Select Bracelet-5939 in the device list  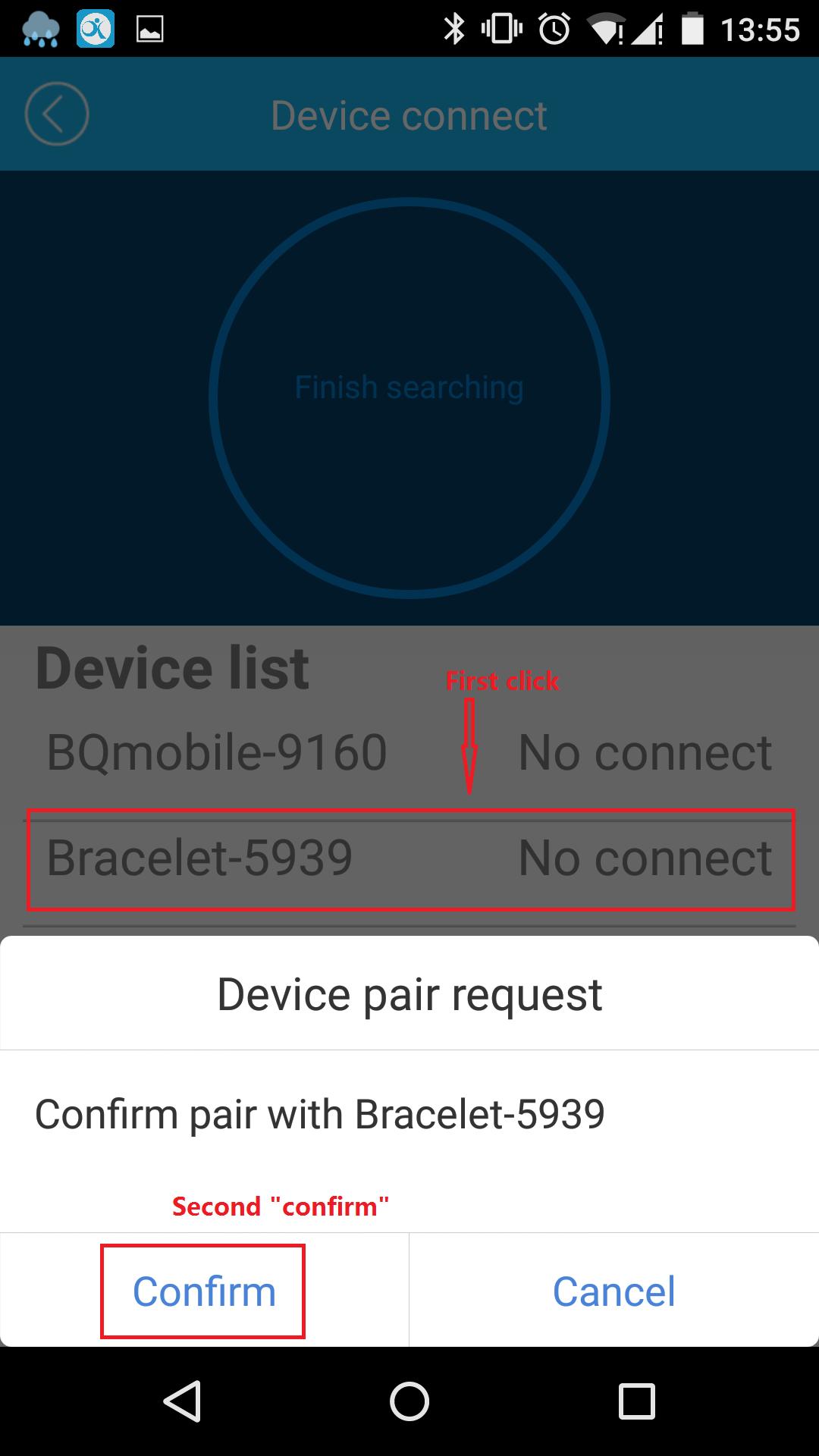[409, 858]
